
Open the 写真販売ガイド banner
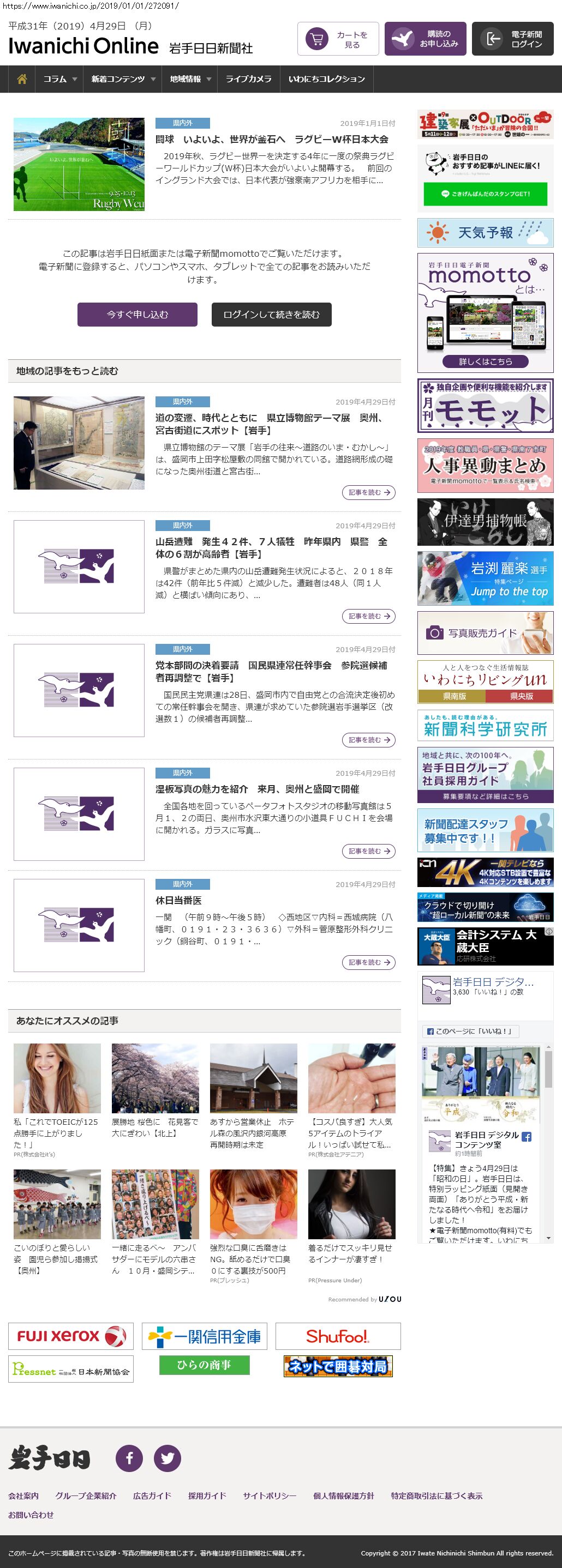click(485, 633)
